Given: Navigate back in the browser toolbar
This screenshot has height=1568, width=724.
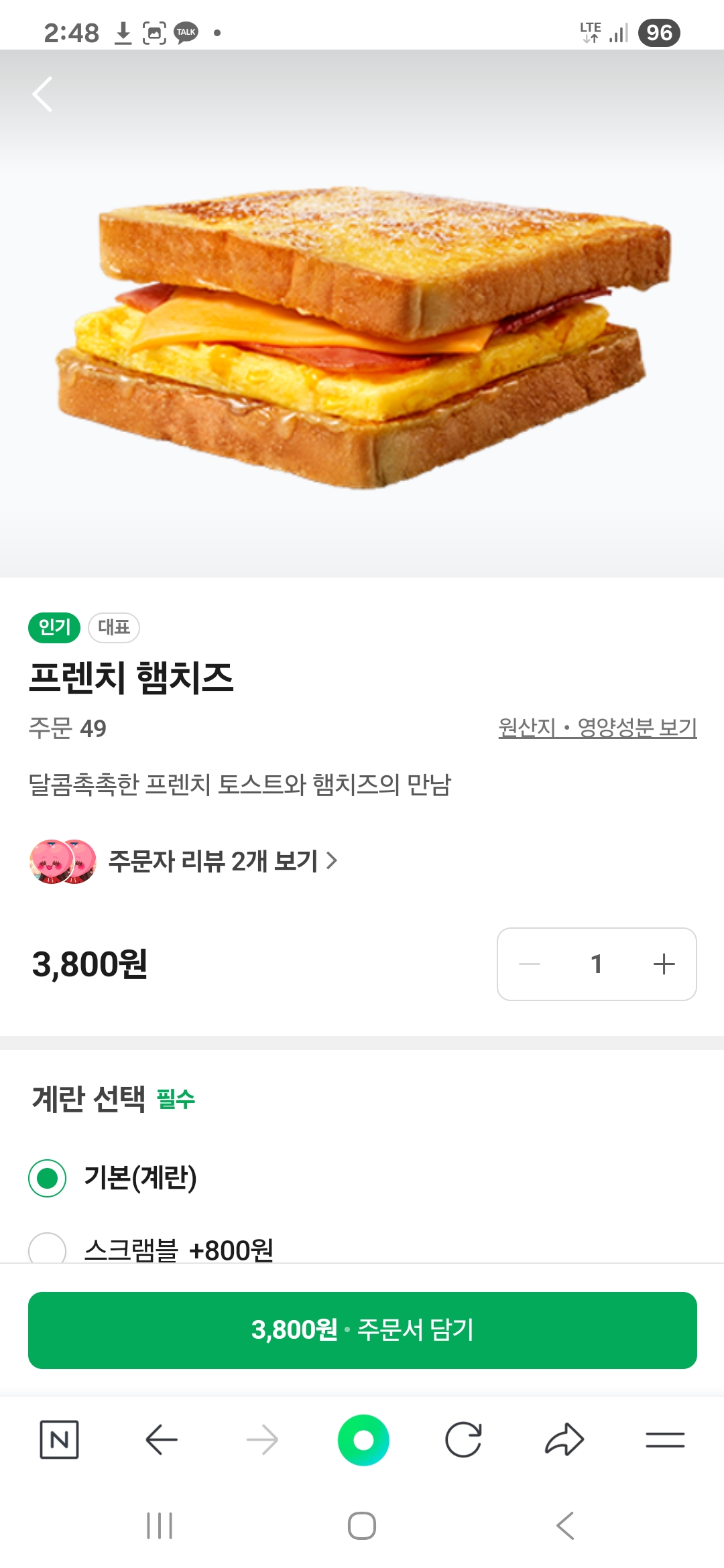Looking at the screenshot, I should pyautogui.click(x=161, y=1439).
